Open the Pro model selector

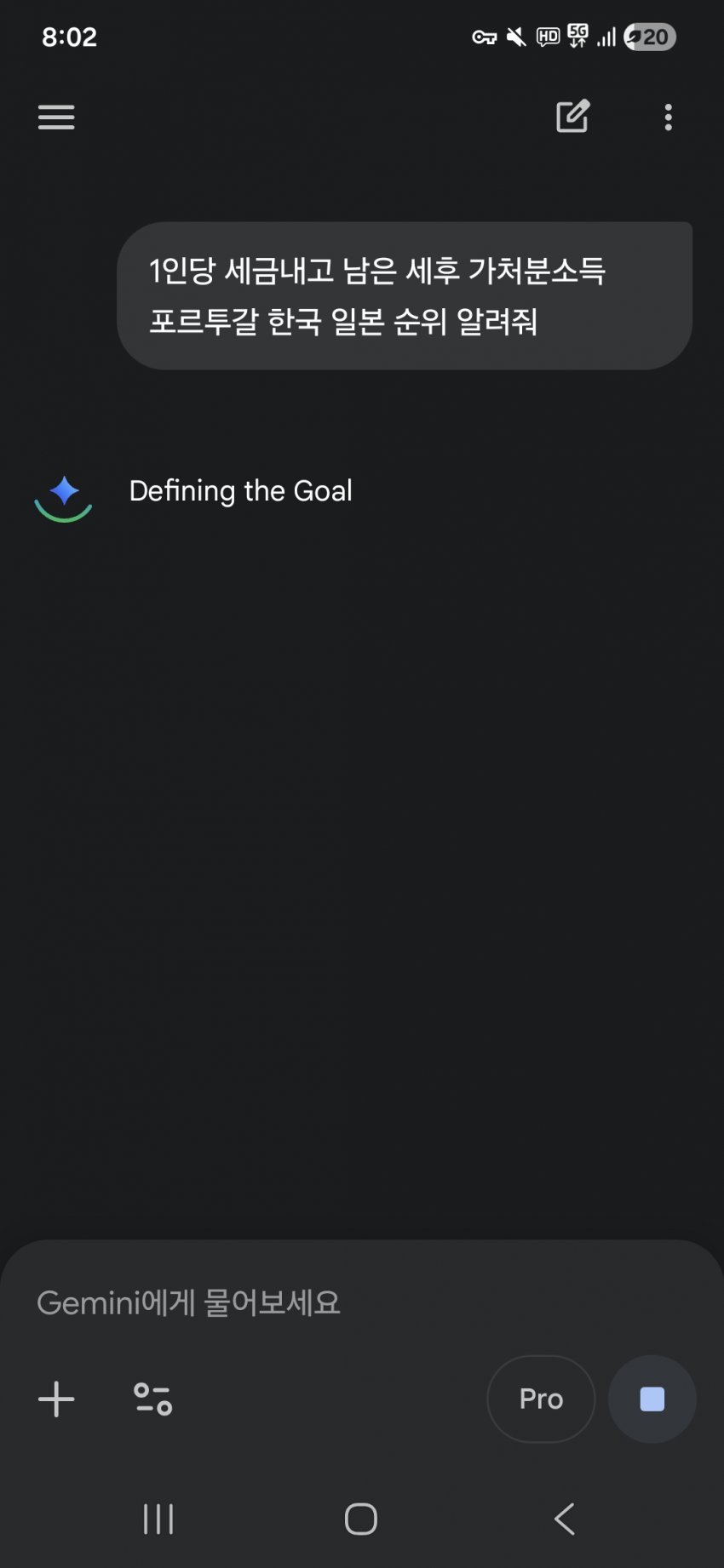click(541, 1399)
